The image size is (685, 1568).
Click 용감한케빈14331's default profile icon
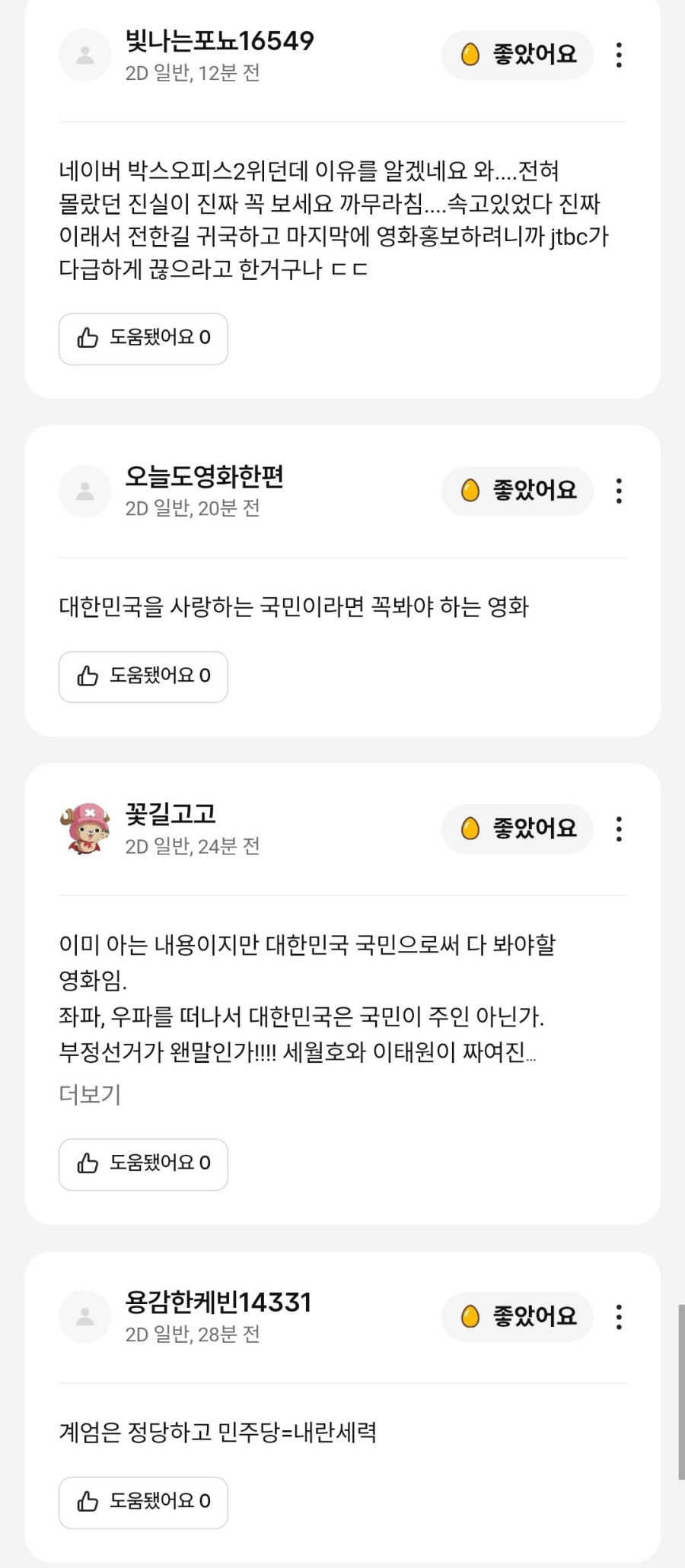click(x=84, y=1316)
